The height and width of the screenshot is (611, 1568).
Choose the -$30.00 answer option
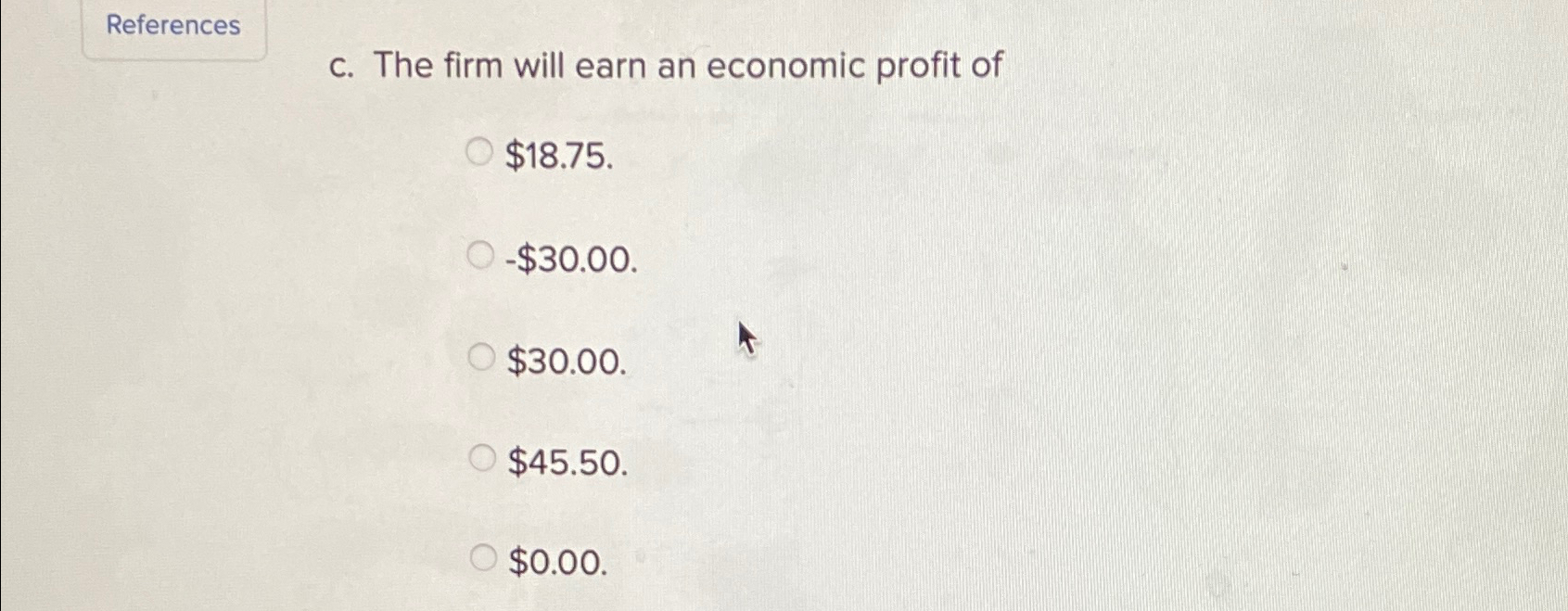[x=480, y=255]
